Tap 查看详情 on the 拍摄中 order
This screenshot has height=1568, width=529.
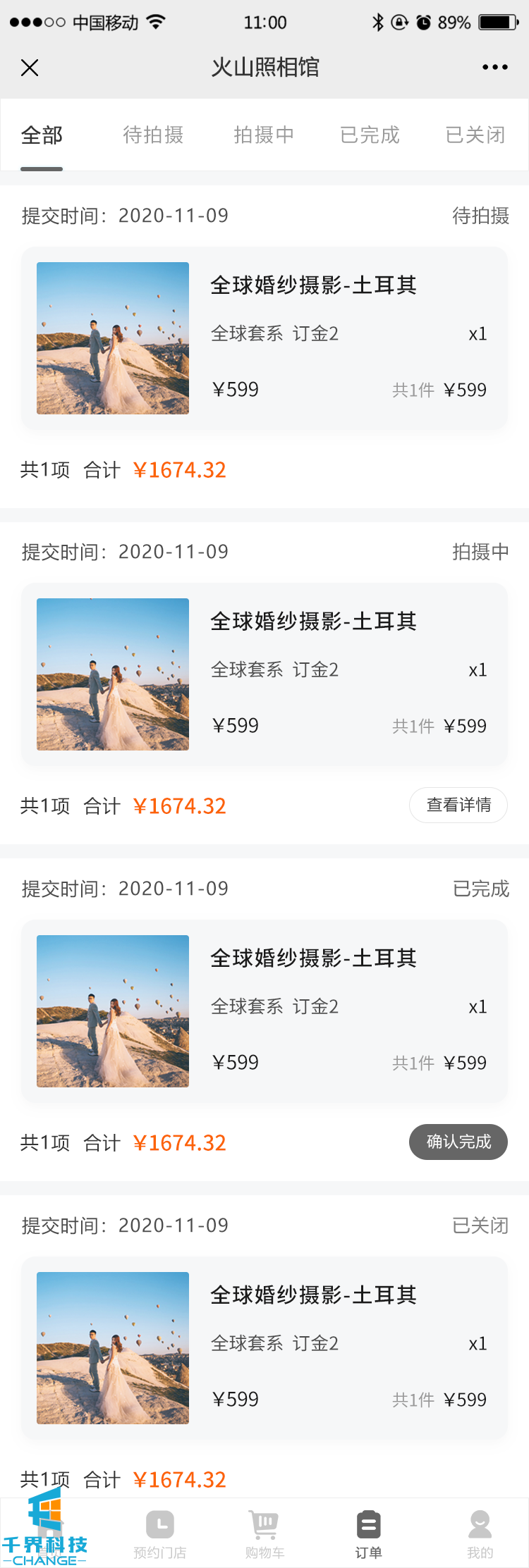(x=458, y=805)
